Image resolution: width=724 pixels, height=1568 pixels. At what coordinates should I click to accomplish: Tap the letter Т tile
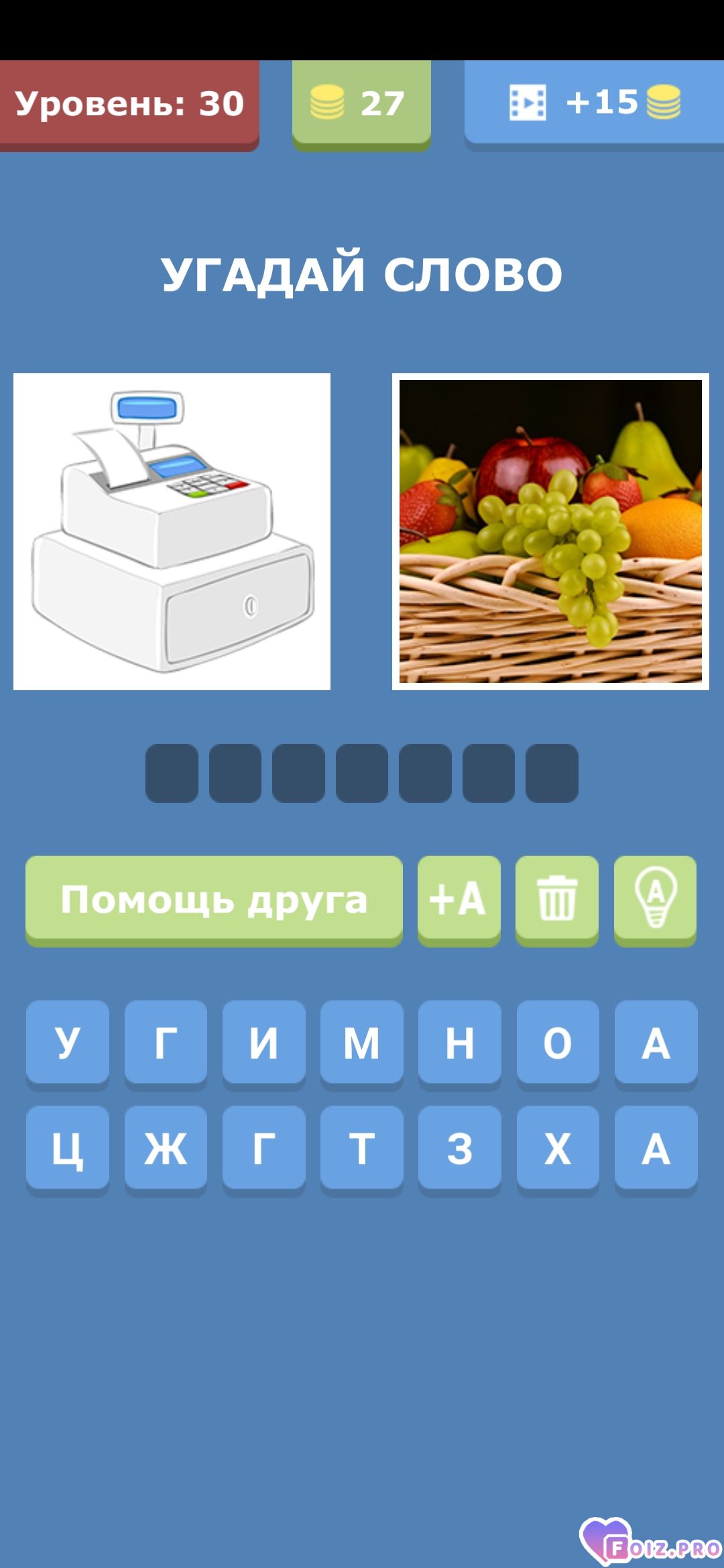point(361,1149)
